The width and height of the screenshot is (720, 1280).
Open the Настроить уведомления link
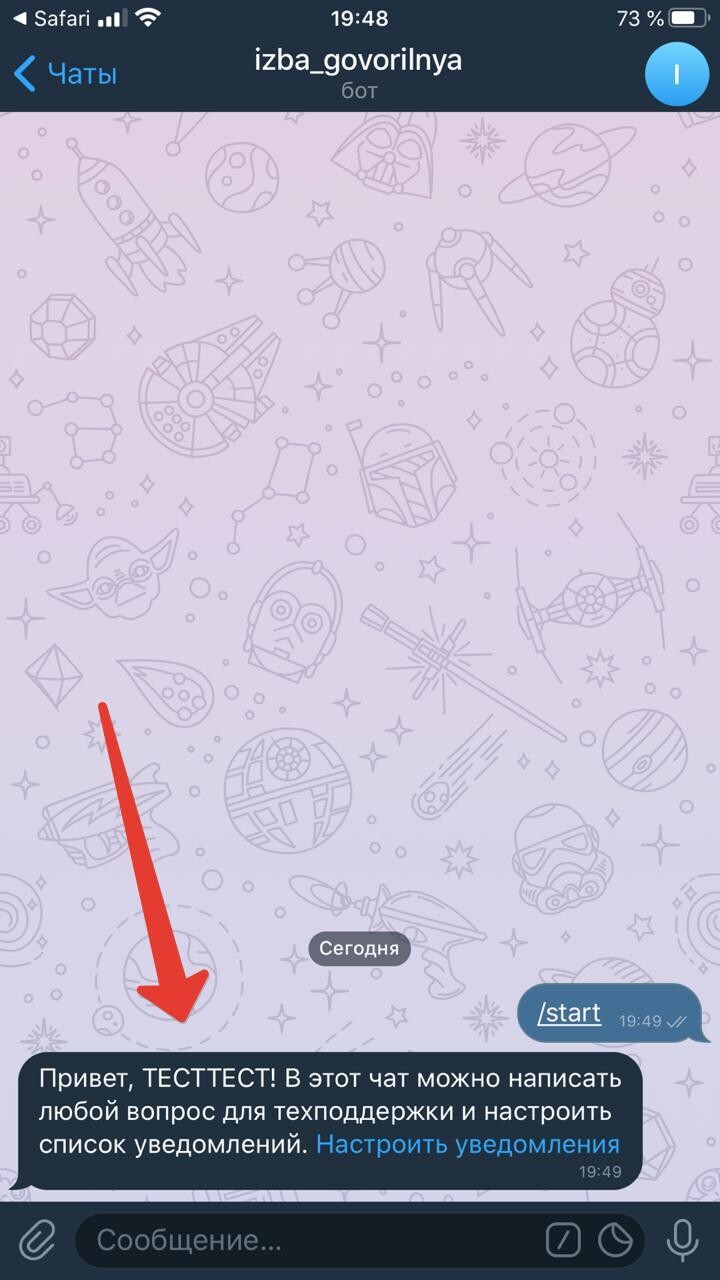coord(468,1144)
